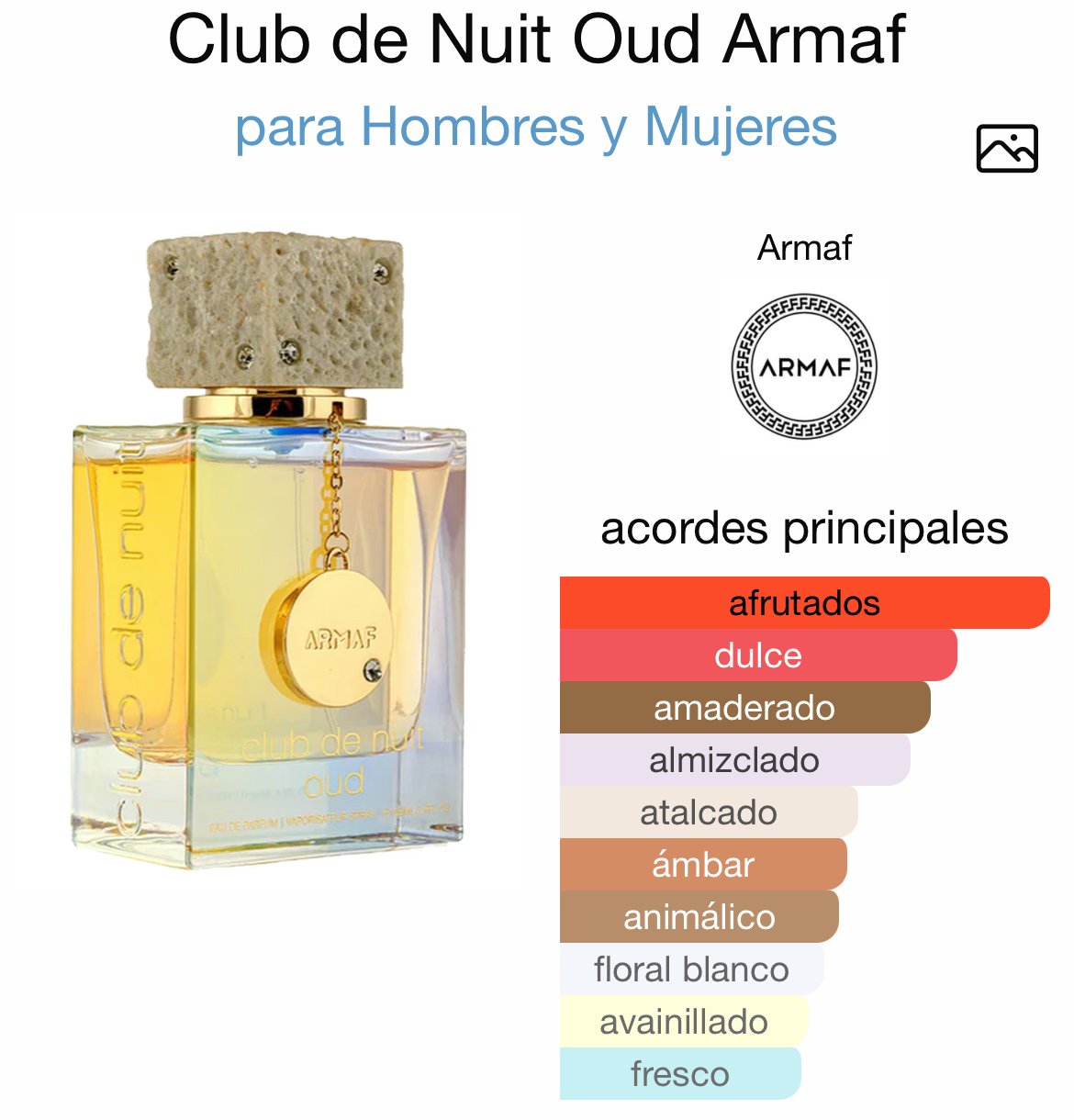Open the Armaf brand page
The height and width of the screenshot is (1120, 1074).
(804, 365)
